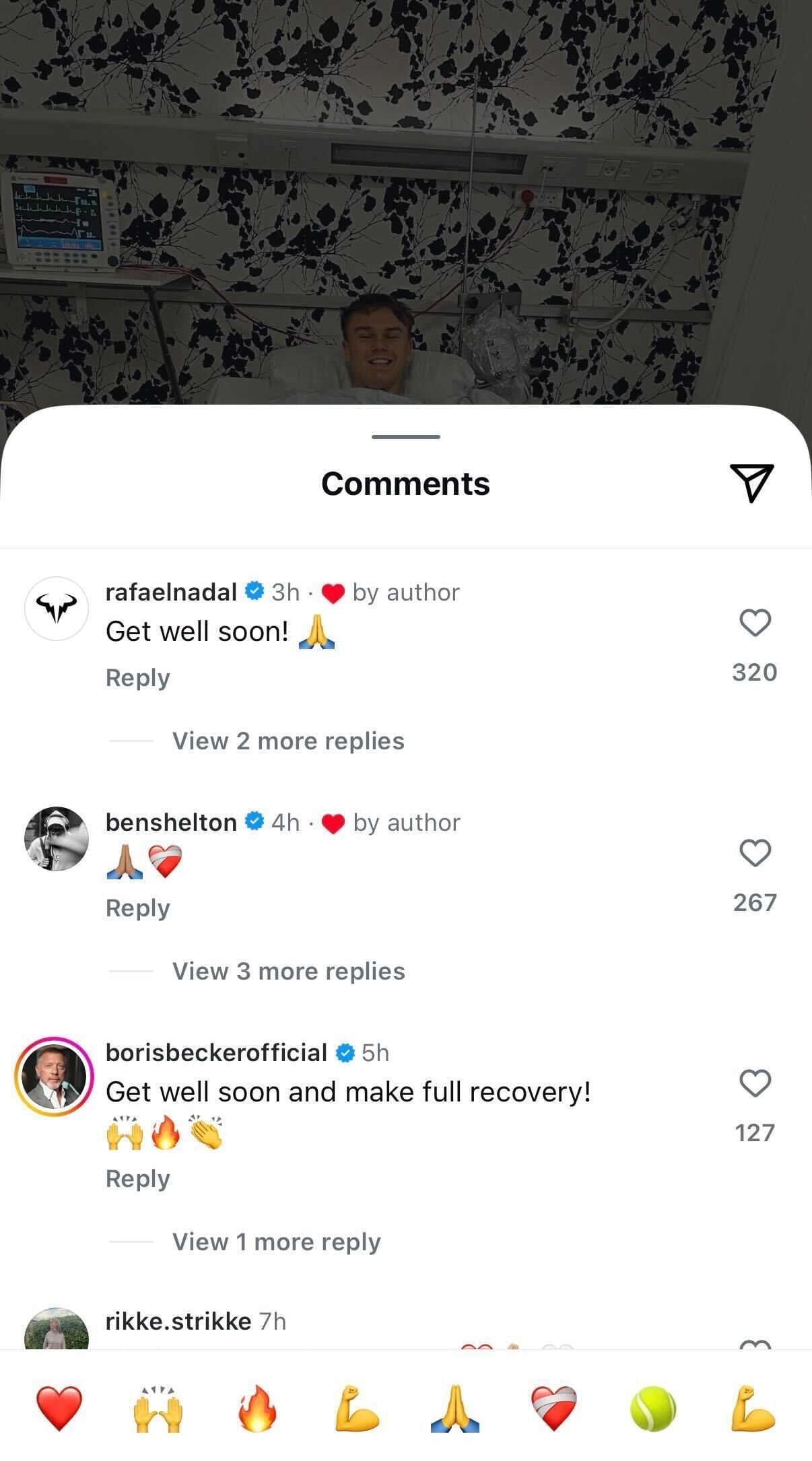Insert the red heart emoji
This screenshot has height=1461, width=812.
click(x=59, y=1407)
